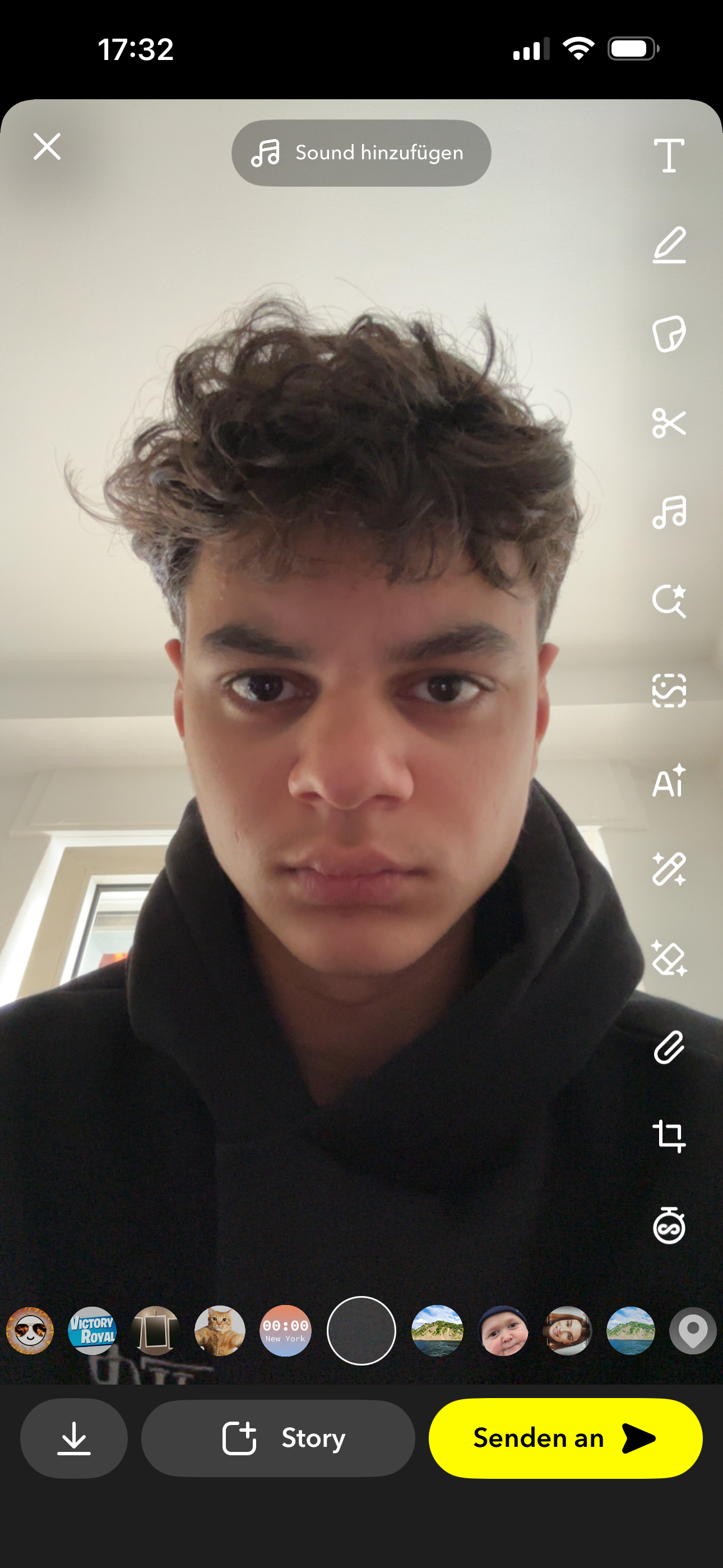Viewport: 723px width, 1568px height.
Task: Open the music note tool
Action: pos(669,512)
